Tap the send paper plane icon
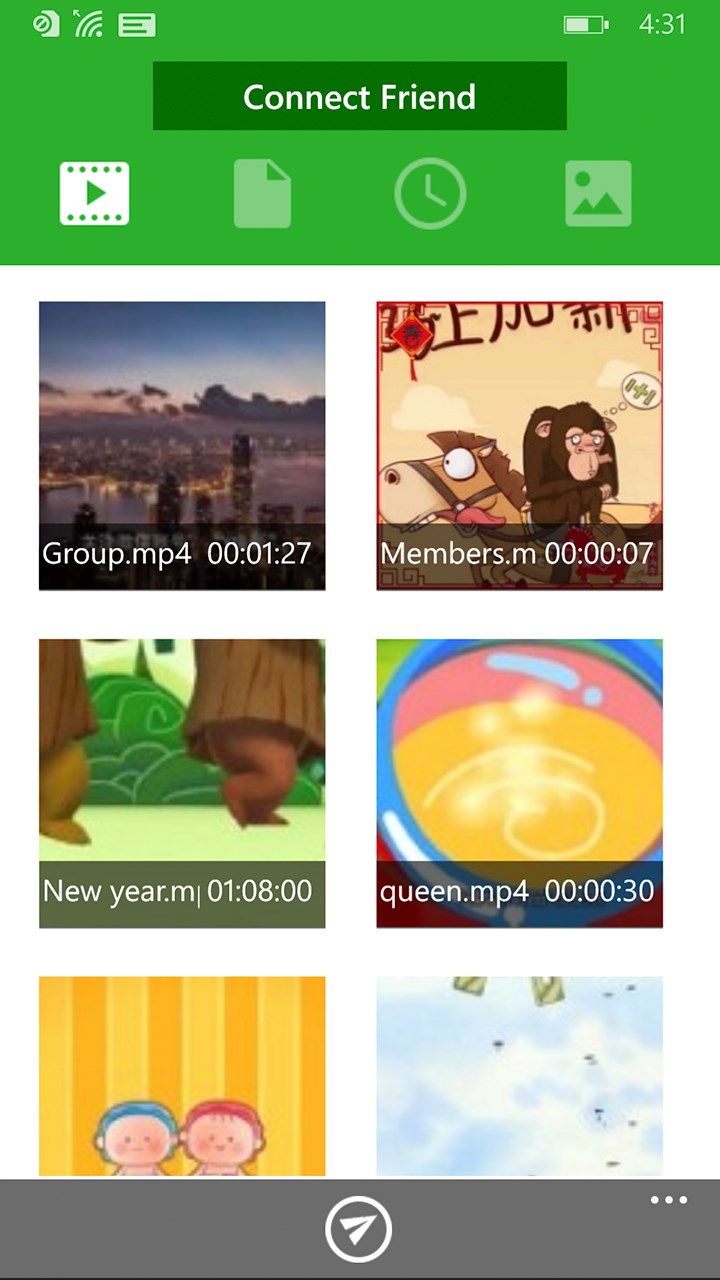 pyautogui.click(x=358, y=1229)
